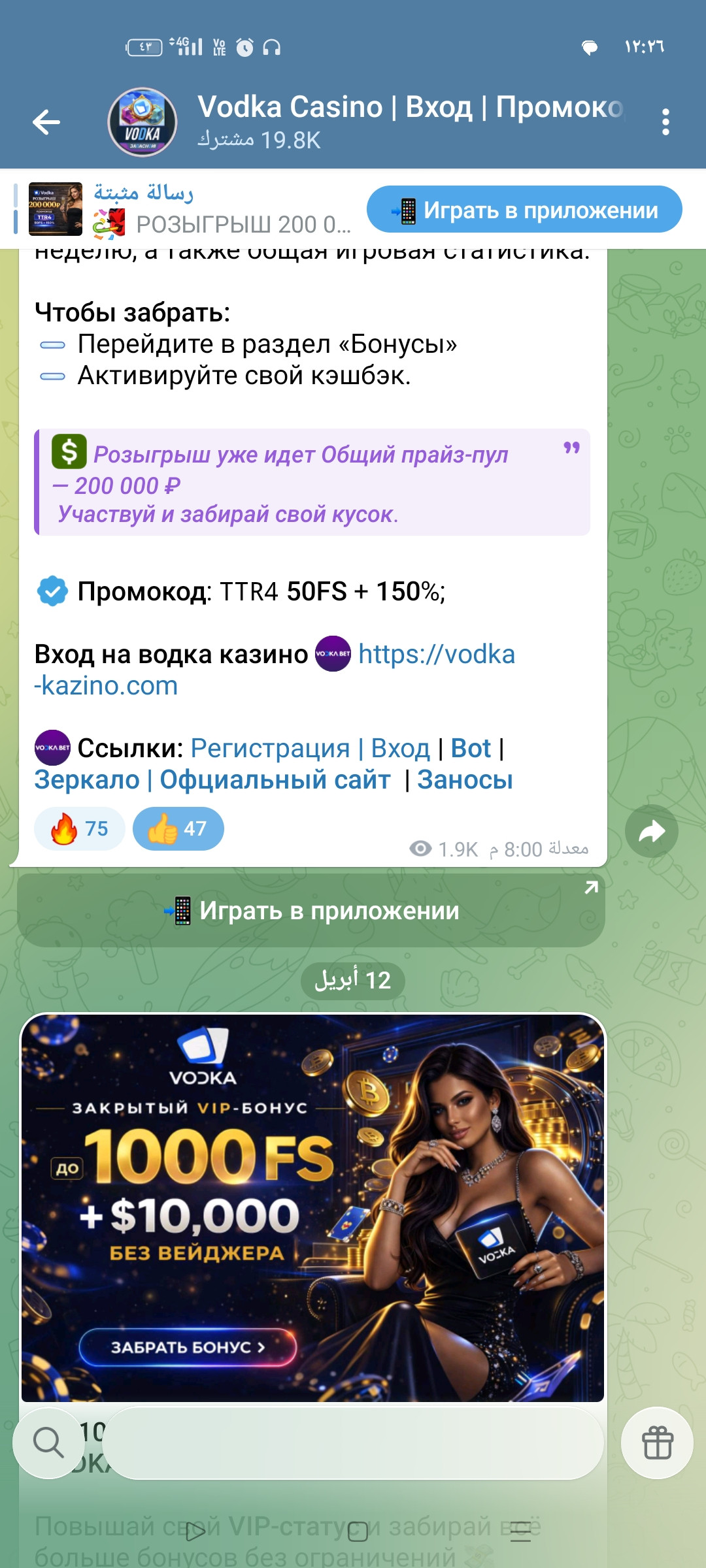Open the three-dot overflow menu
Viewport: 706px width, 1568px height.
coord(665,122)
